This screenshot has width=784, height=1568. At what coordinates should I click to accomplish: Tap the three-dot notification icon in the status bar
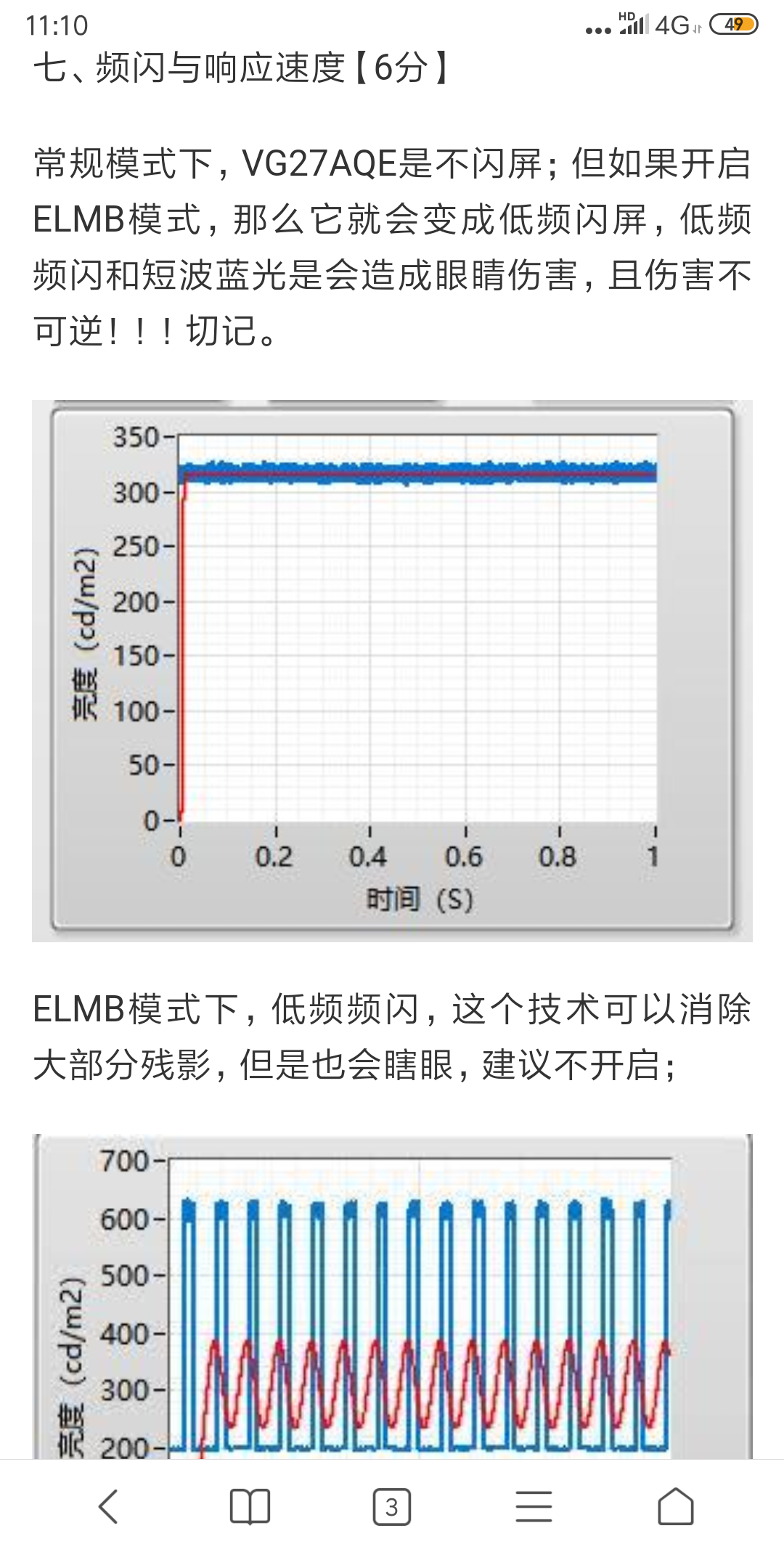pos(597,28)
